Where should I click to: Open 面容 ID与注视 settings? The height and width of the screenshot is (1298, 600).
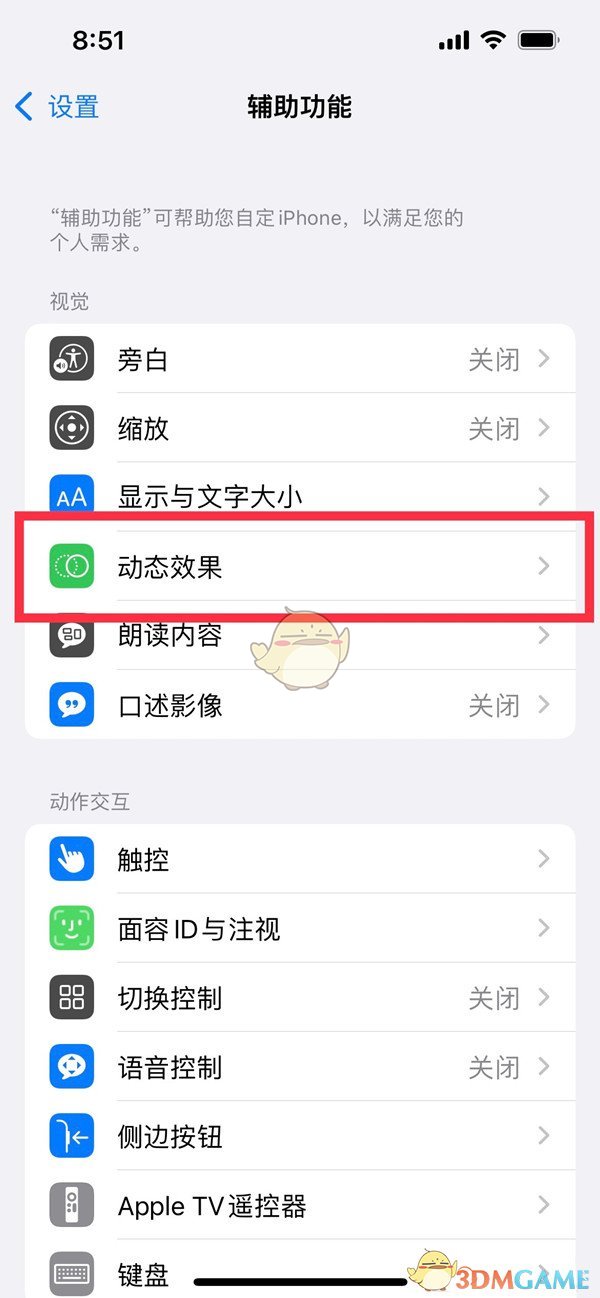pos(300,929)
